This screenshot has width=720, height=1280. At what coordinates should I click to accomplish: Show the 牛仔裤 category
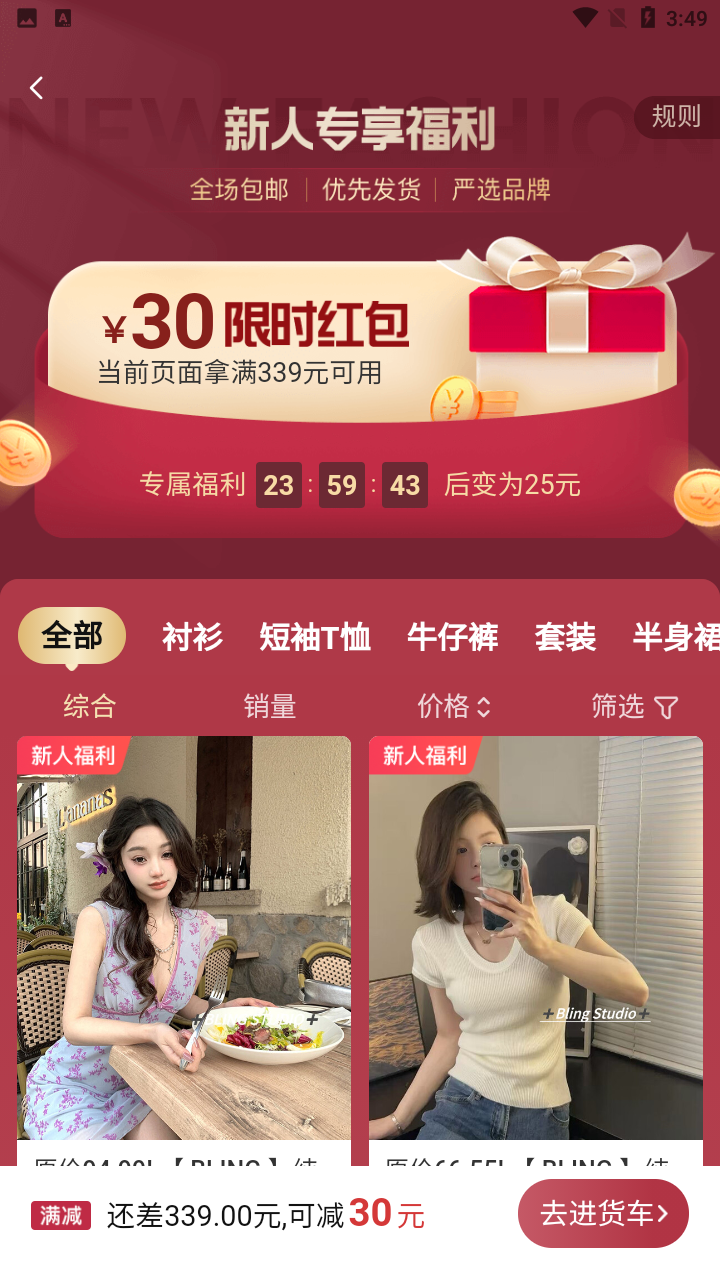coord(452,637)
